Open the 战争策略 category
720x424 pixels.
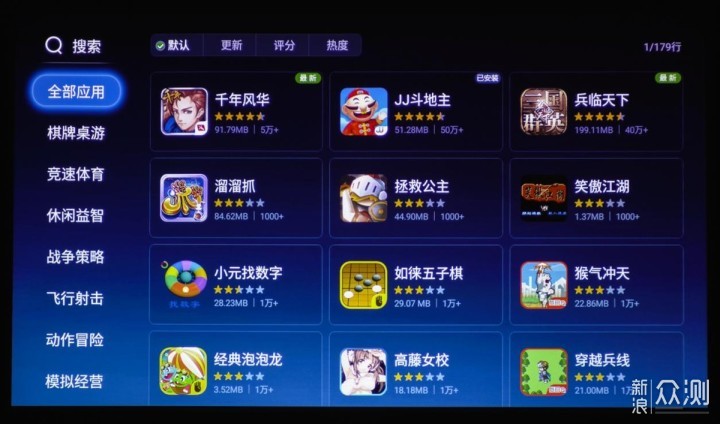(x=76, y=257)
